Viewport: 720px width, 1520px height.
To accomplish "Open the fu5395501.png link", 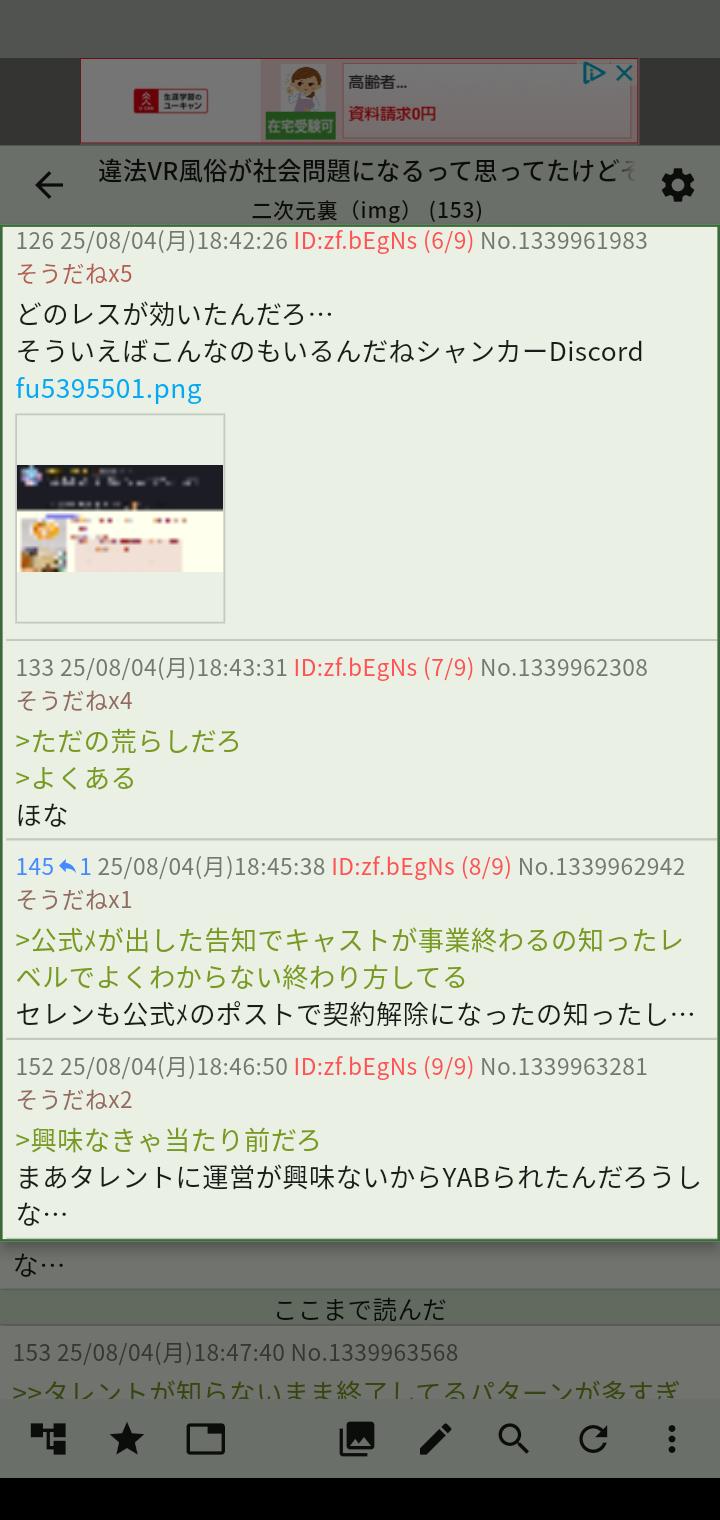I will (109, 388).
